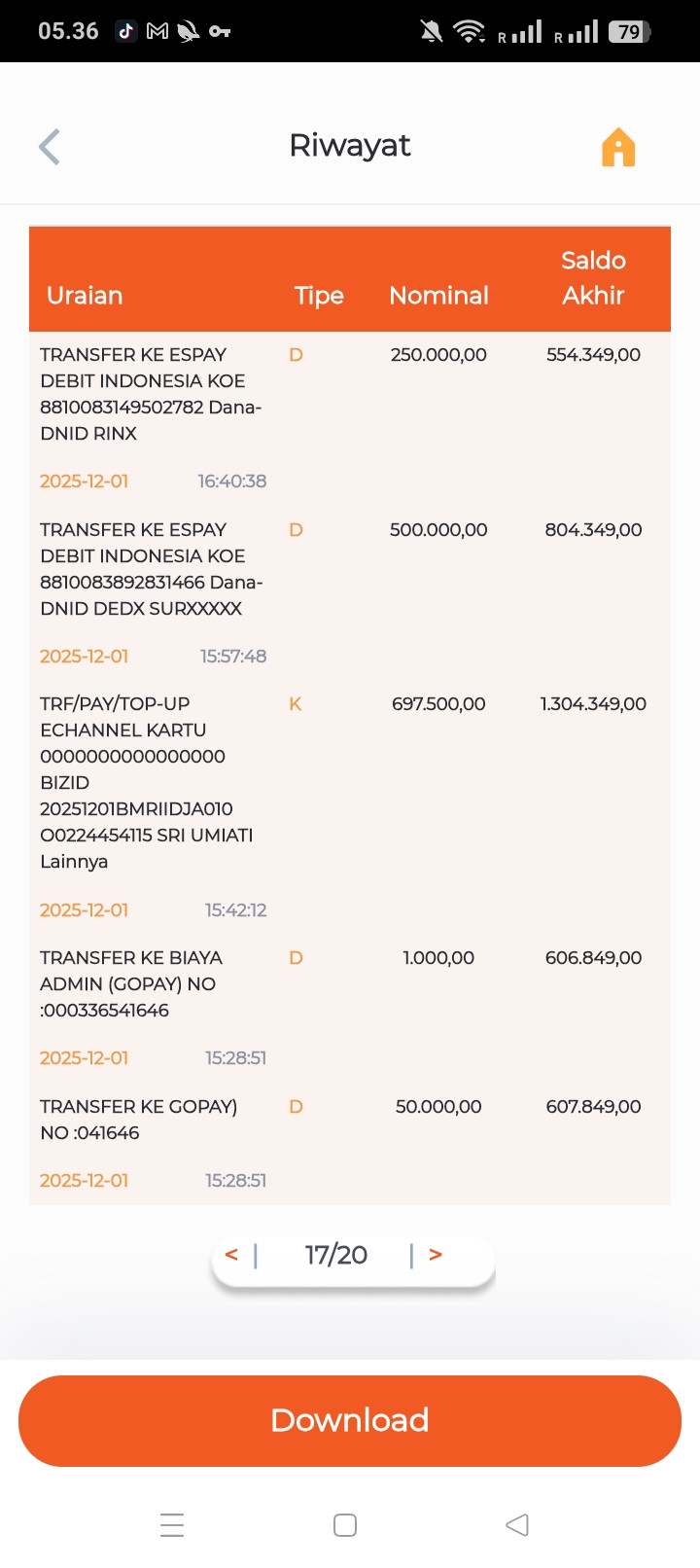This screenshot has width=700, height=1568.
Task: Download the transaction history
Action: (x=350, y=1420)
